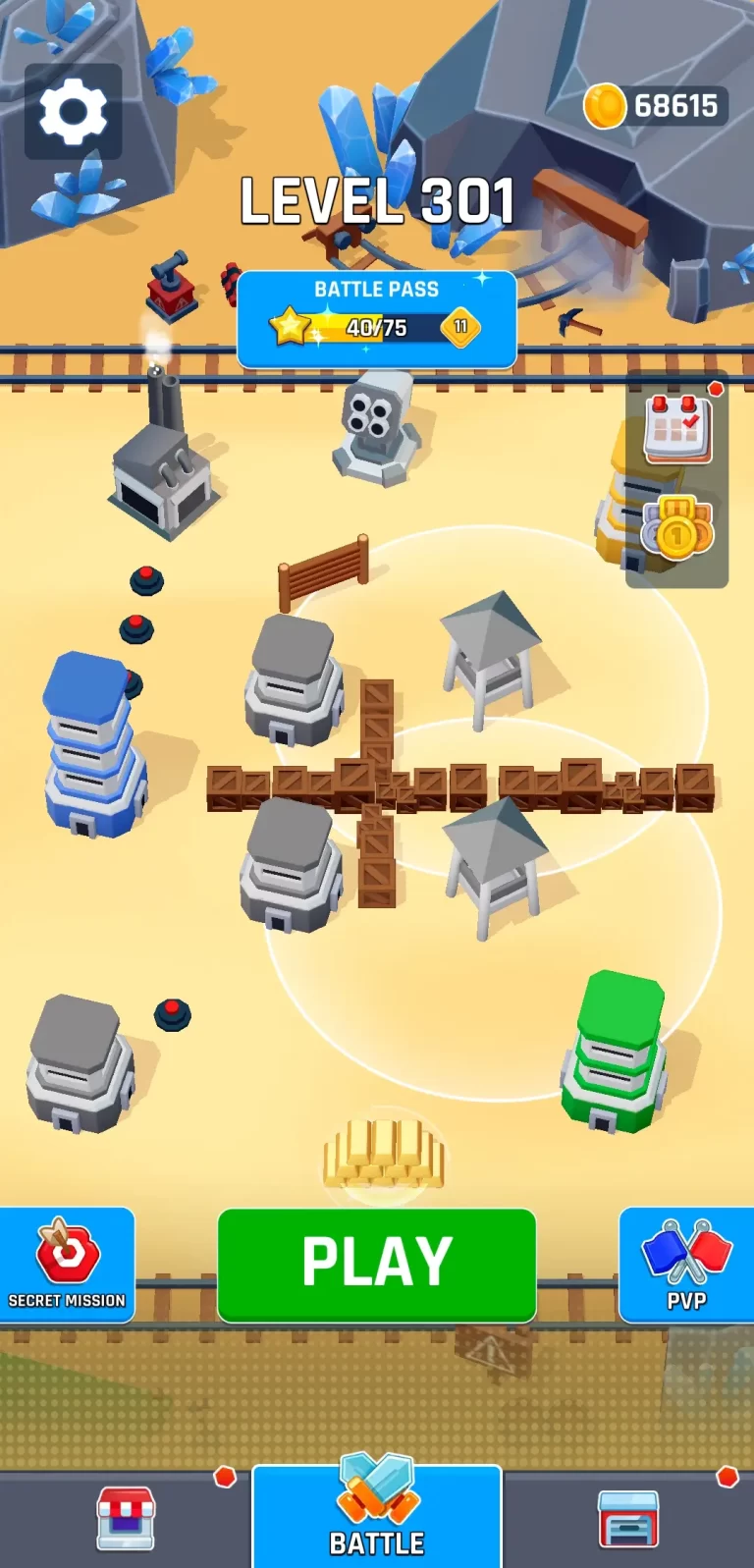Viewport: 754px width, 1568px height.
Task: Open the Secret Mission
Action: [x=67, y=1264]
